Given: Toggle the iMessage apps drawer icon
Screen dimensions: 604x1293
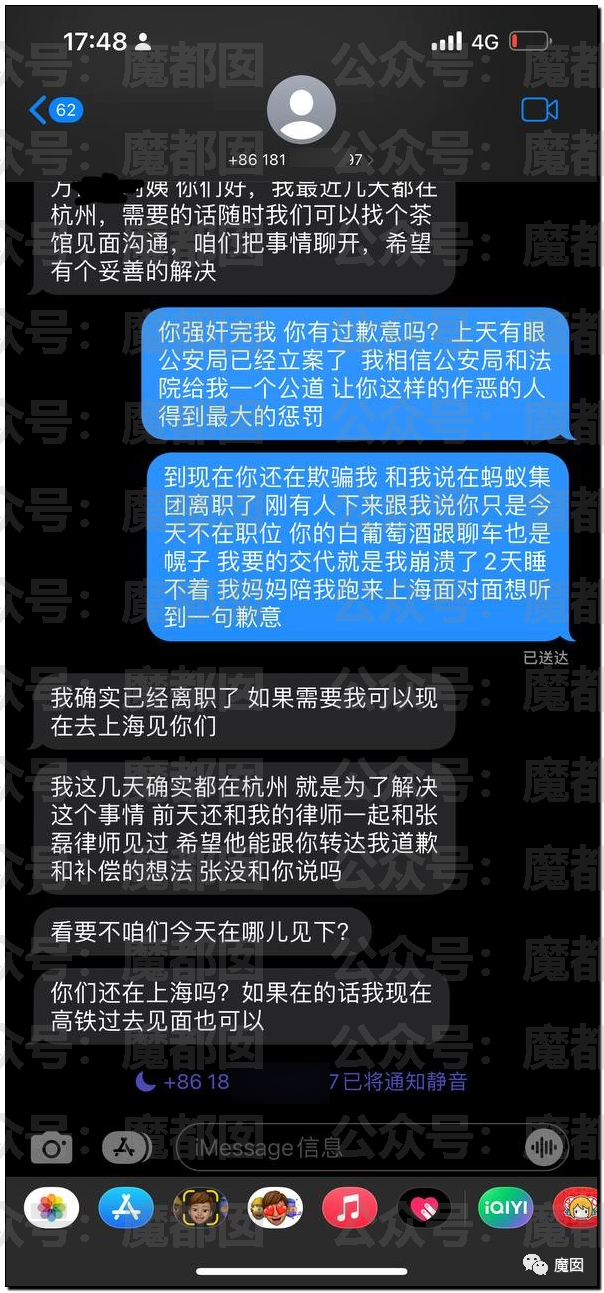Looking at the screenshot, I should click(126, 1148).
